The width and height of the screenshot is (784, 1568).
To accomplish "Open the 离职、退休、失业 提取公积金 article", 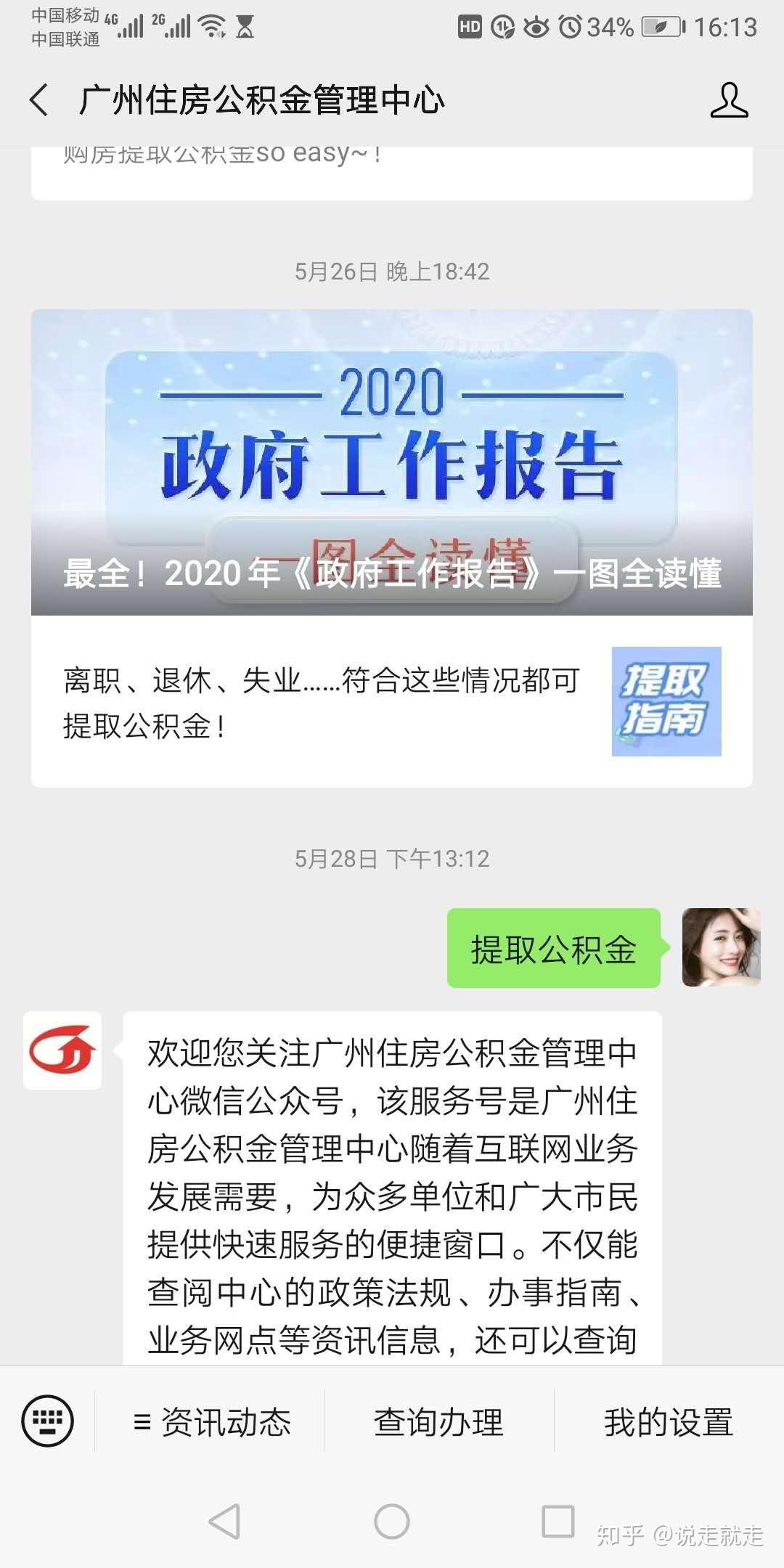I will tap(392, 701).
